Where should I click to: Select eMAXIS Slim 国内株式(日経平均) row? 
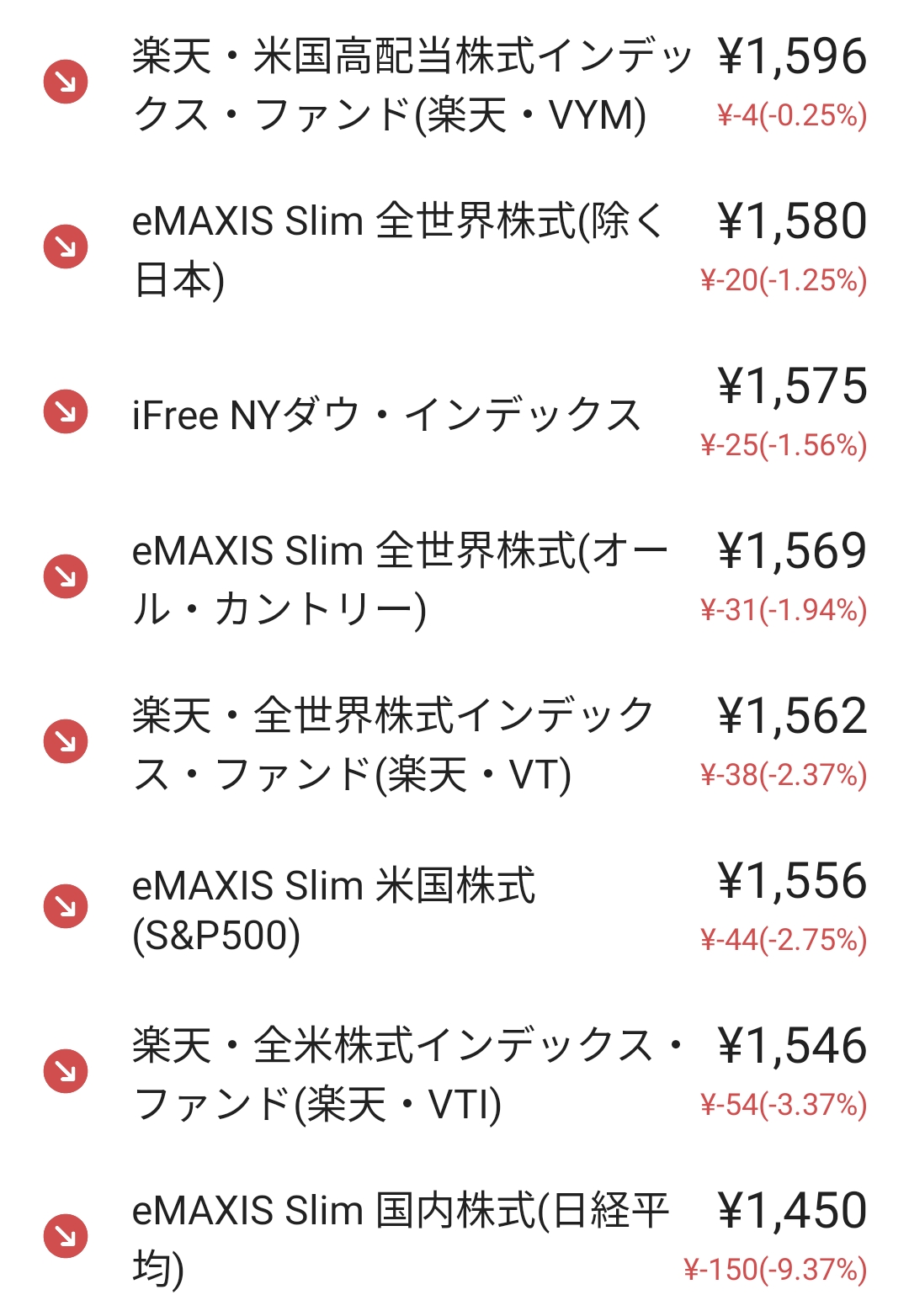(x=400, y=1239)
